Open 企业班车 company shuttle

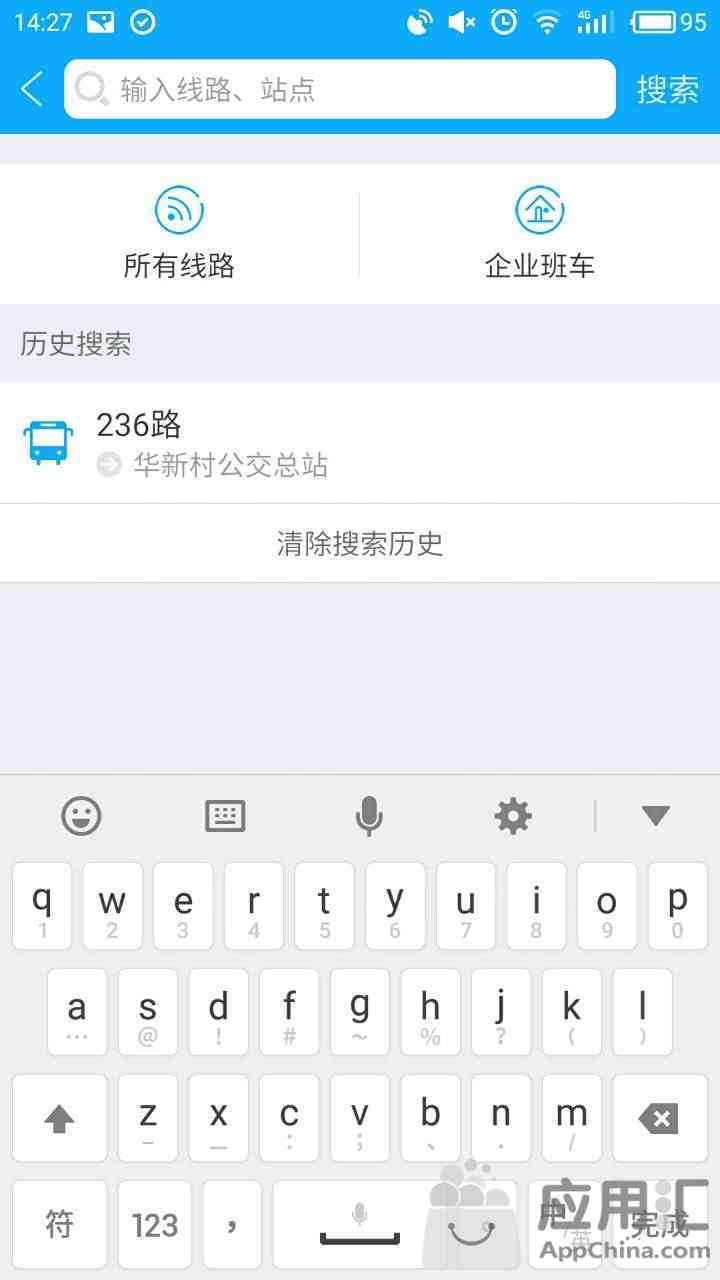(x=540, y=235)
